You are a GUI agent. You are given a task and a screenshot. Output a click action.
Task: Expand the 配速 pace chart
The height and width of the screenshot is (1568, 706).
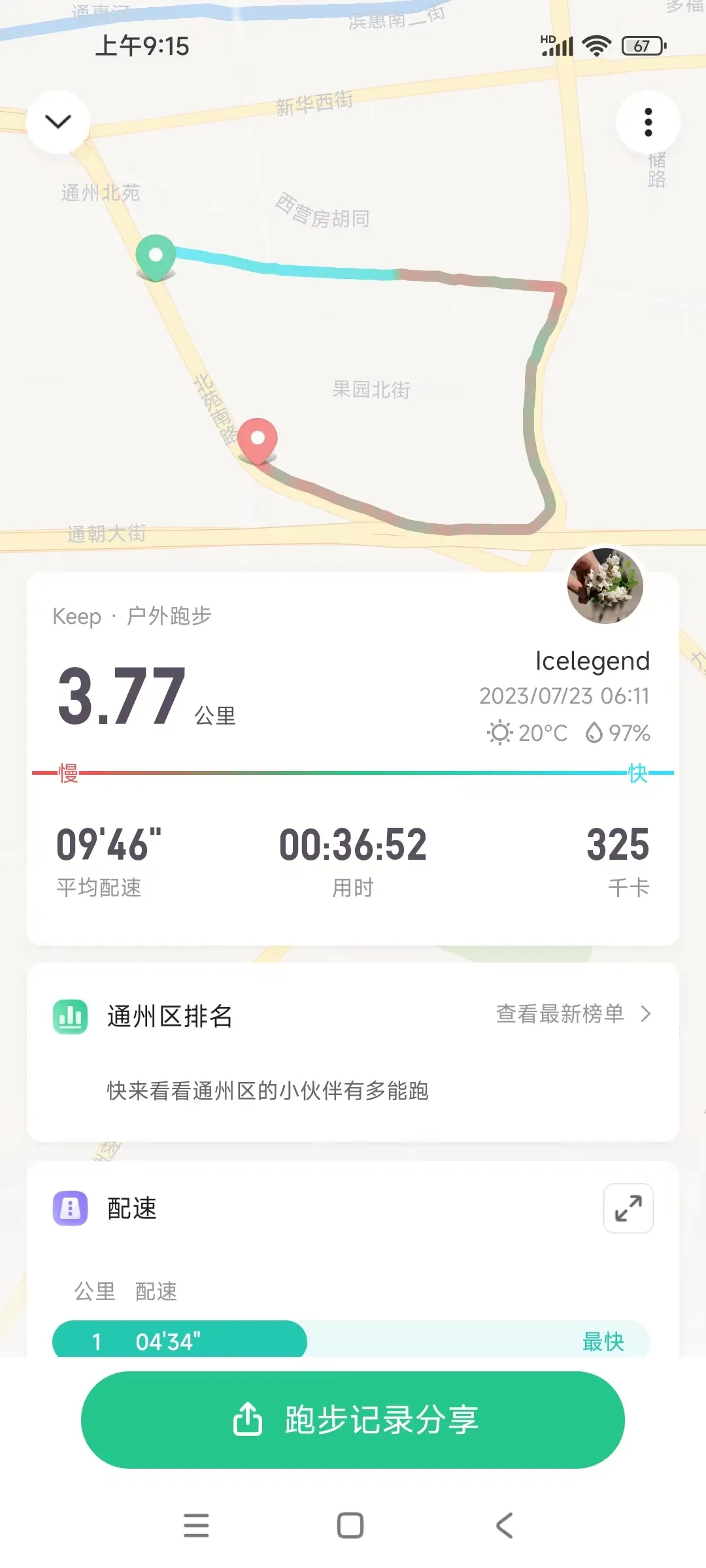(628, 1208)
